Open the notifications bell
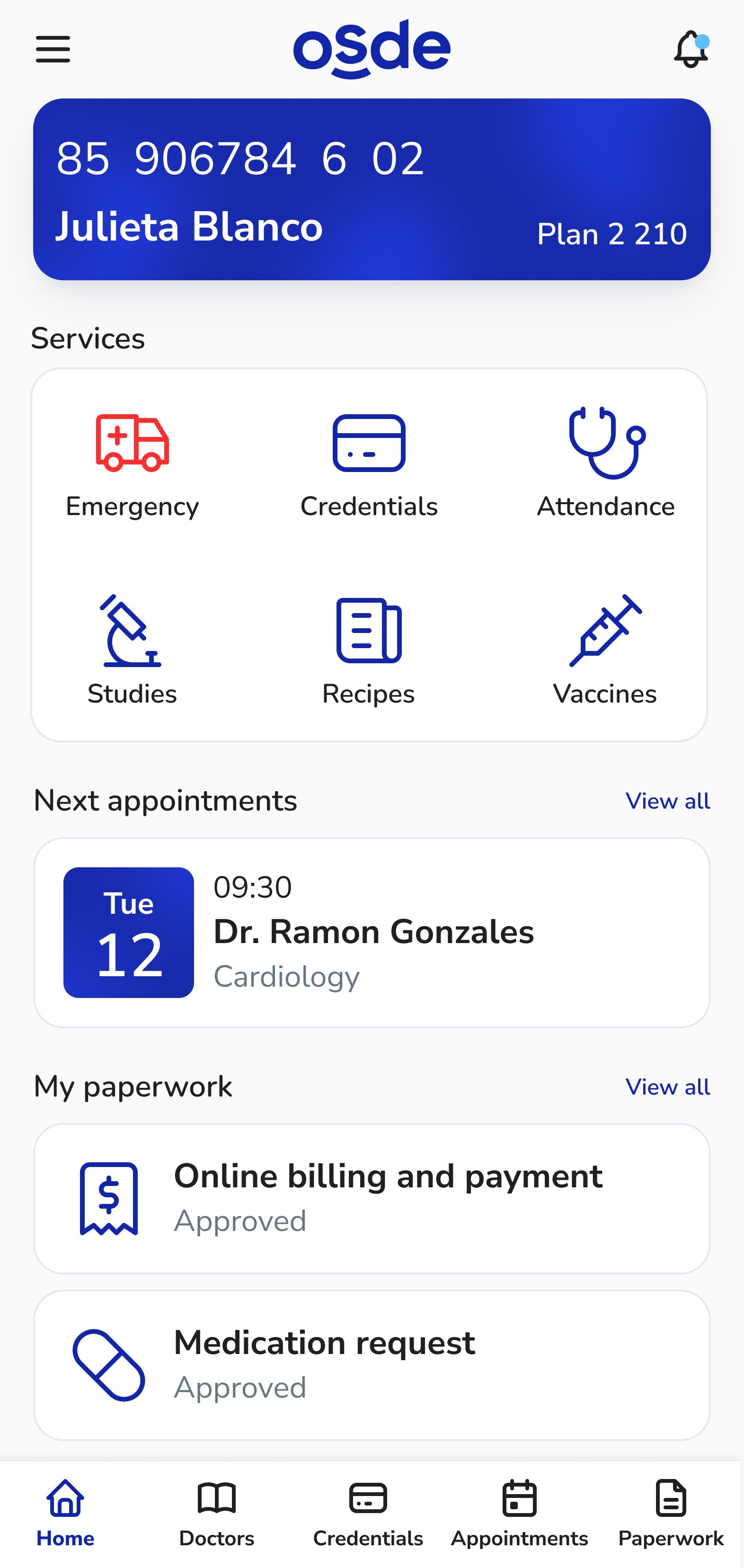Screen dimensions: 744x1568 tap(691, 49)
